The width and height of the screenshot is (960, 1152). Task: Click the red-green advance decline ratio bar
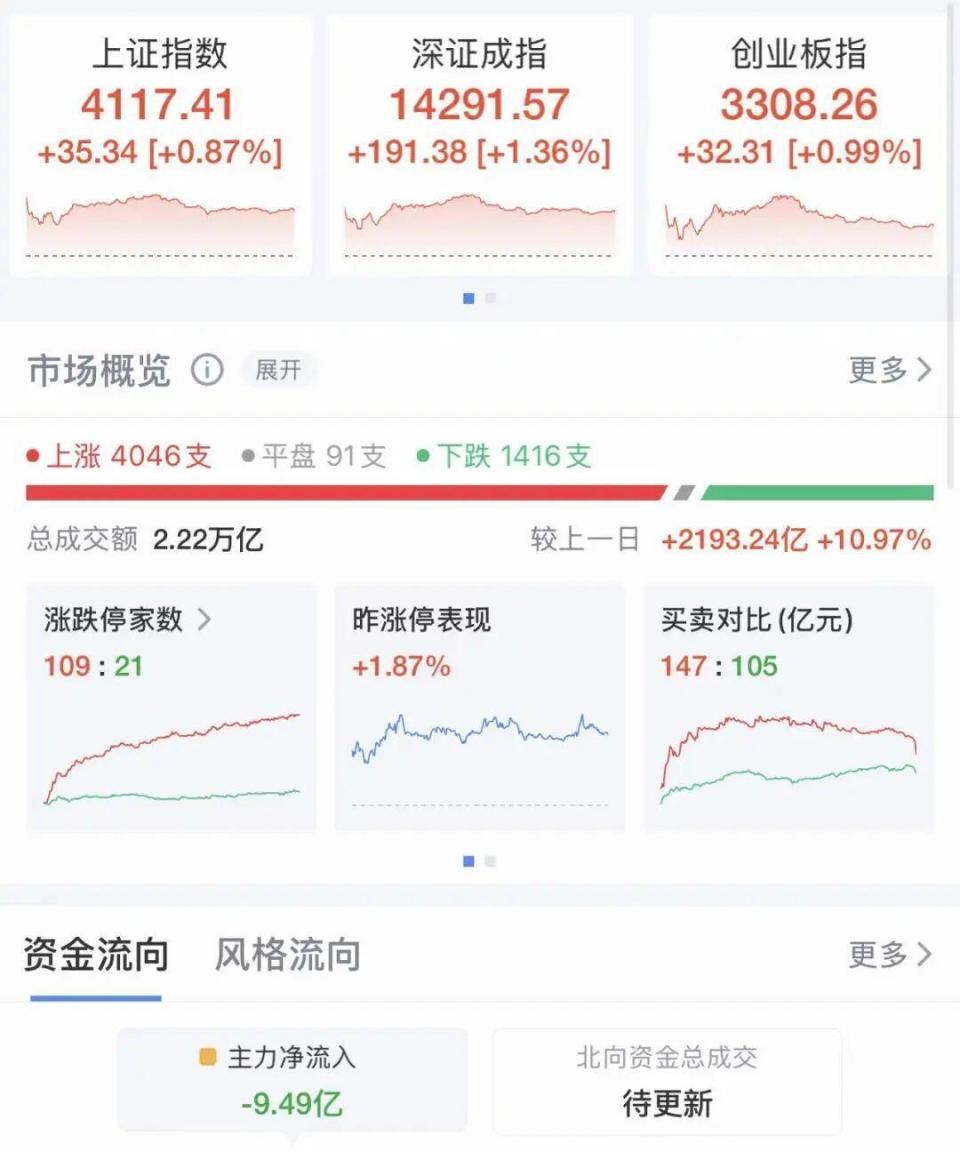click(480, 491)
